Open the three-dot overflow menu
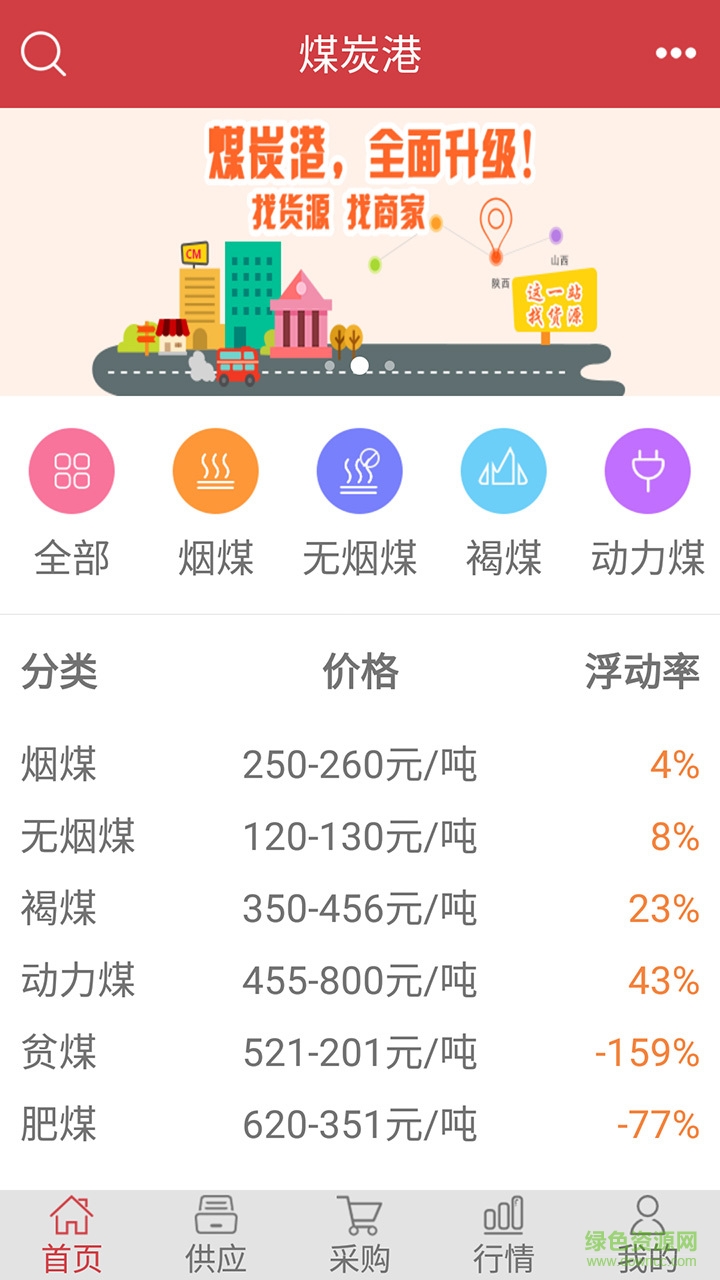This screenshot has width=720, height=1280. (x=675, y=55)
